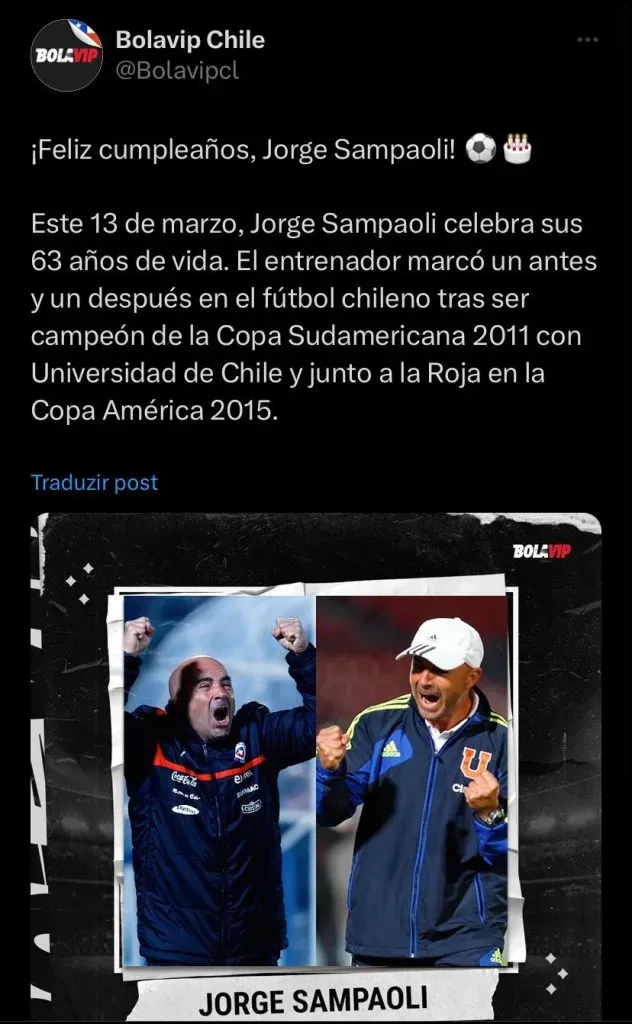
Task: Open the post's three-dot overflow menu
Action: pos(588,41)
